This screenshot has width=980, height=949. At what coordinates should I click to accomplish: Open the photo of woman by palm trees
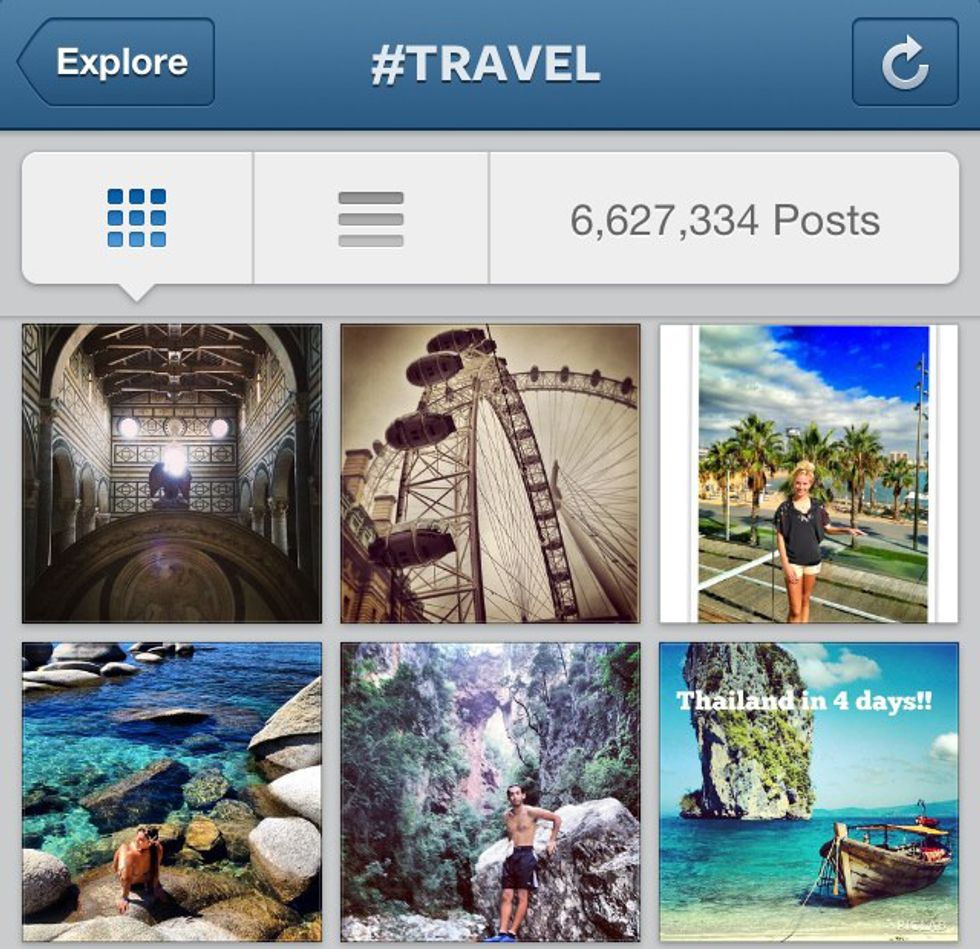pyautogui.click(x=809, y=473)
